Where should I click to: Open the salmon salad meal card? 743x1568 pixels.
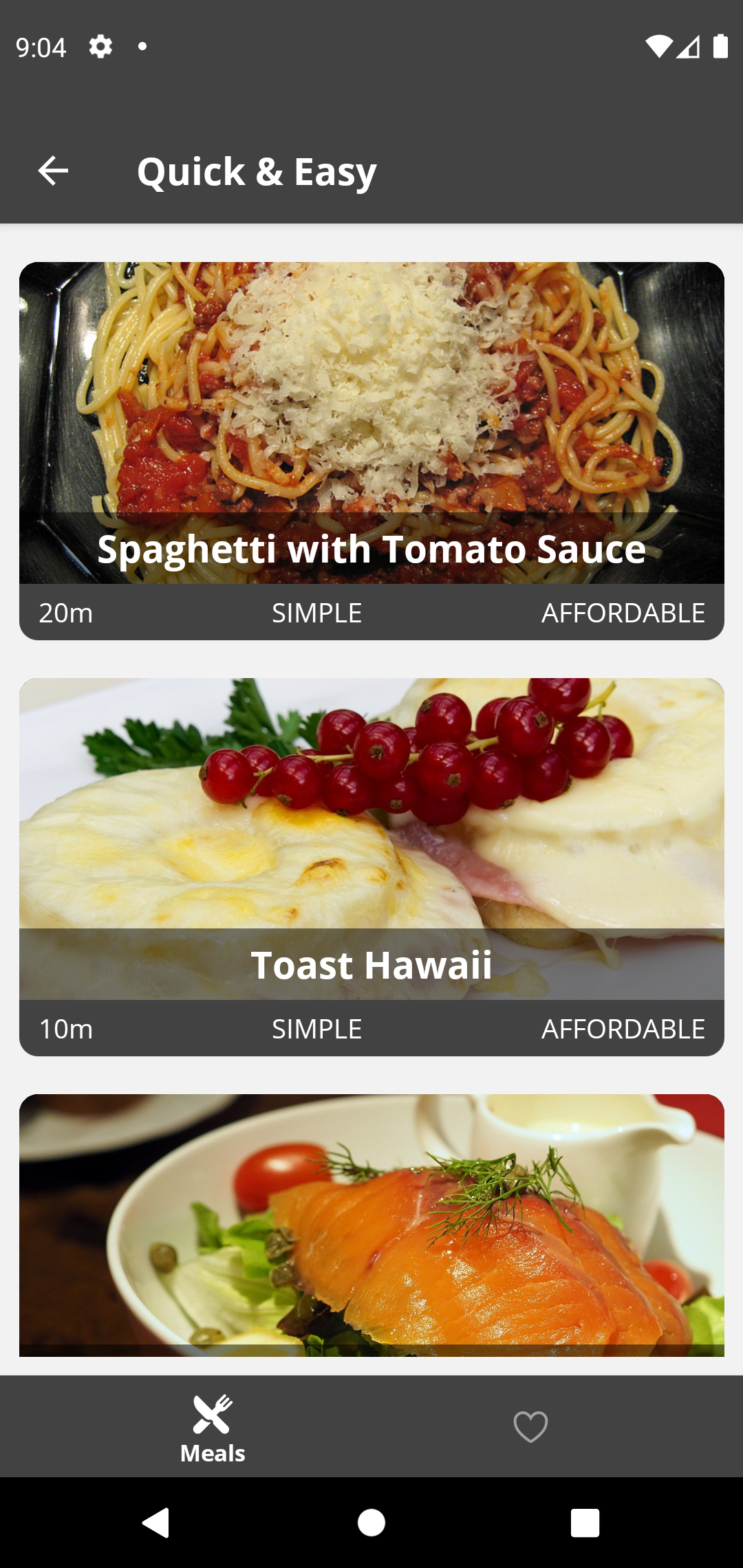(x=371, y=1224)
